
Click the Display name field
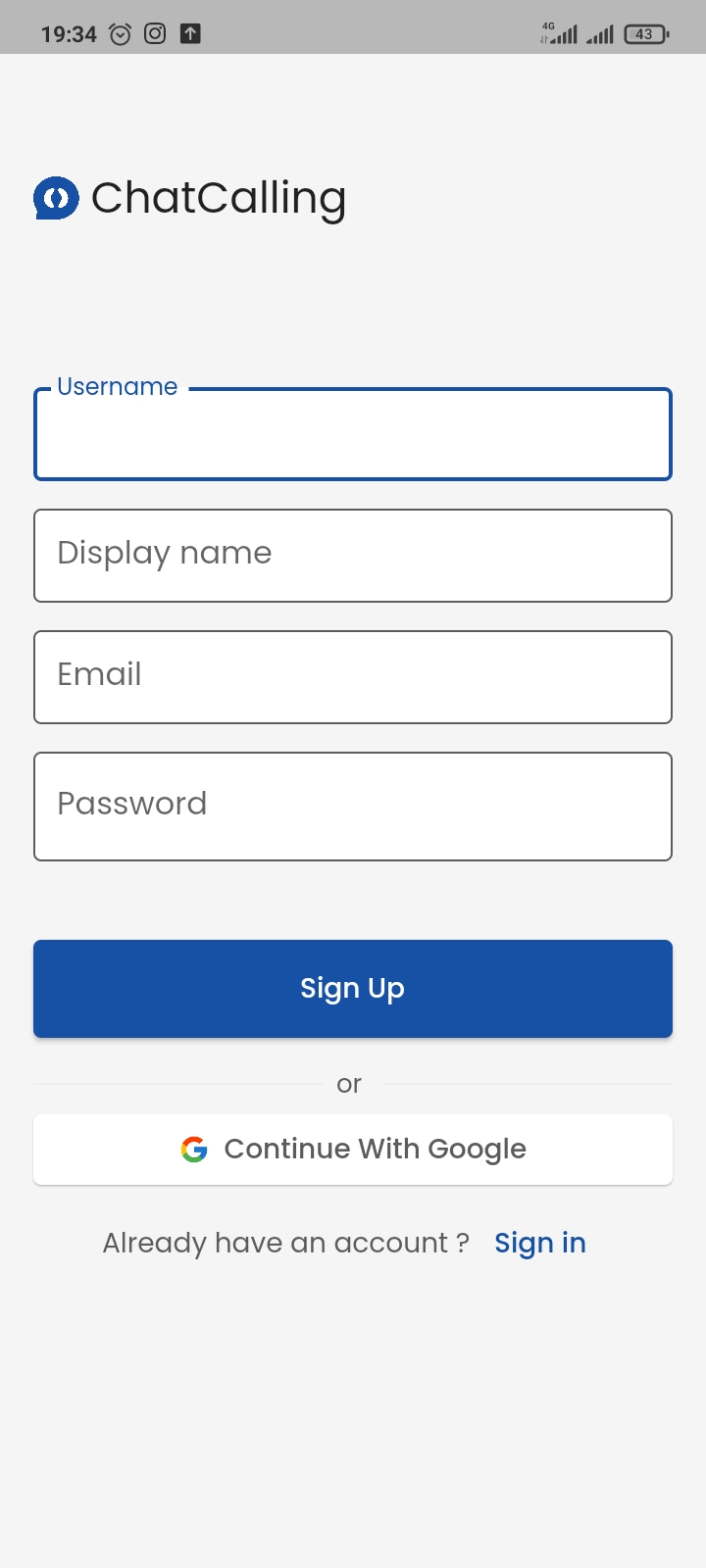353,555
